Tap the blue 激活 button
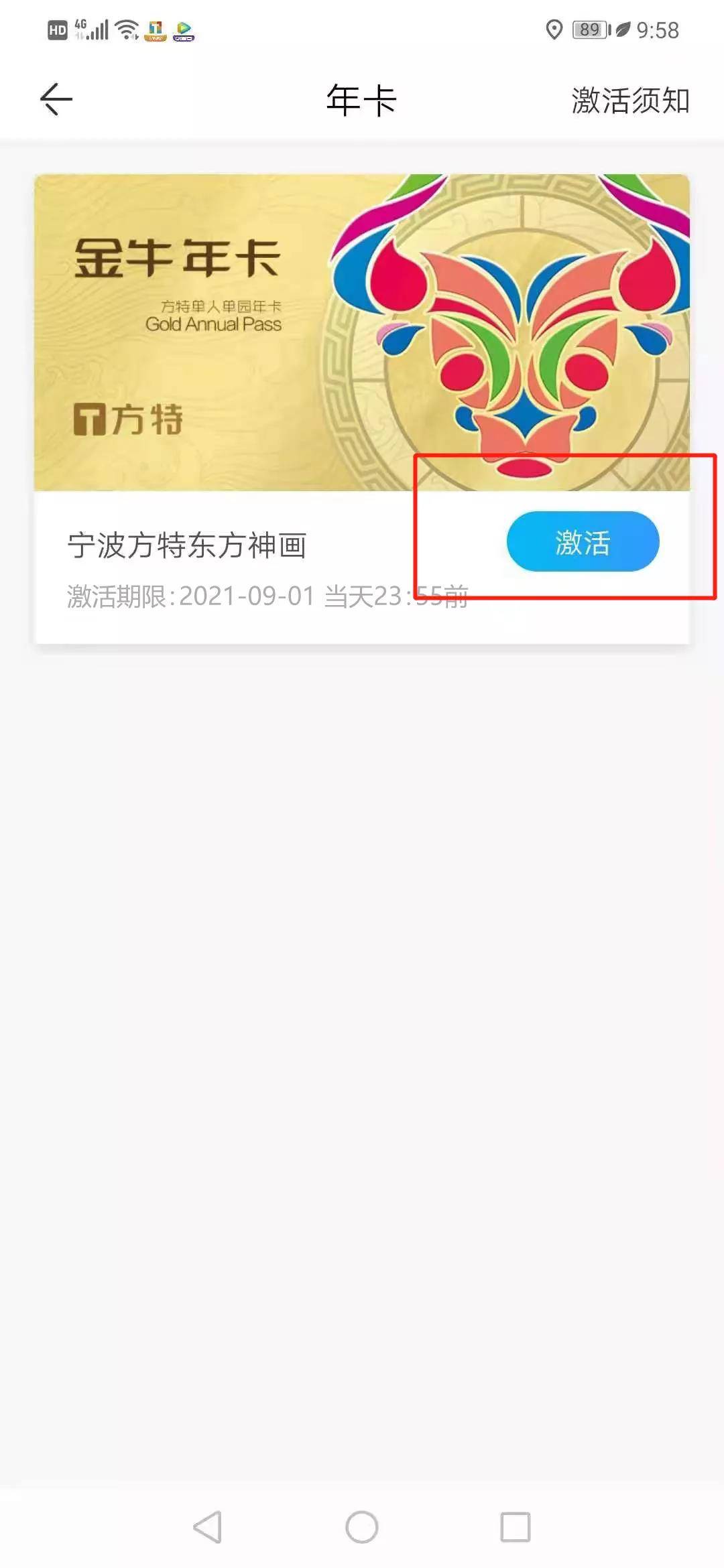The image size is (724, 1568). [x=583, y=541]
